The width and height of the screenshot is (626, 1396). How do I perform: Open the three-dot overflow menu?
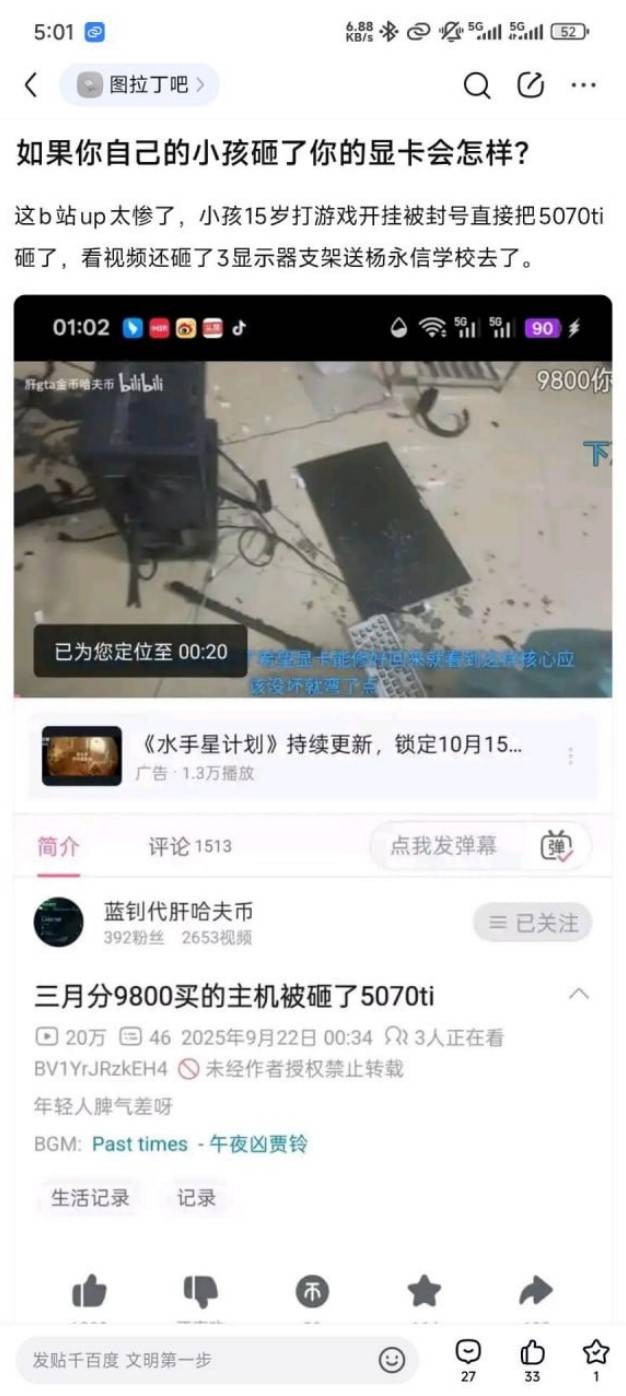click(583, 86)
